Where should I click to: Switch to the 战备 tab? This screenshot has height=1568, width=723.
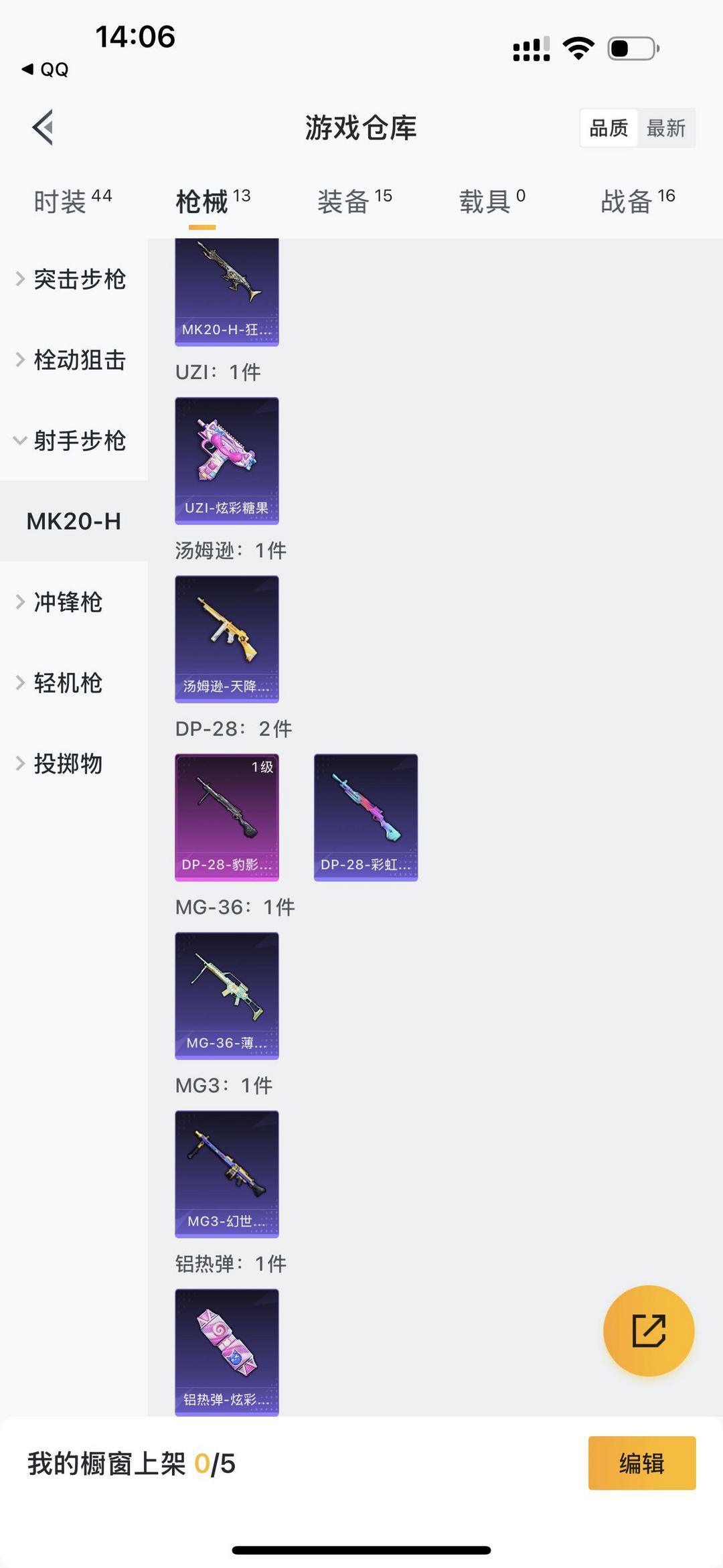637,201
